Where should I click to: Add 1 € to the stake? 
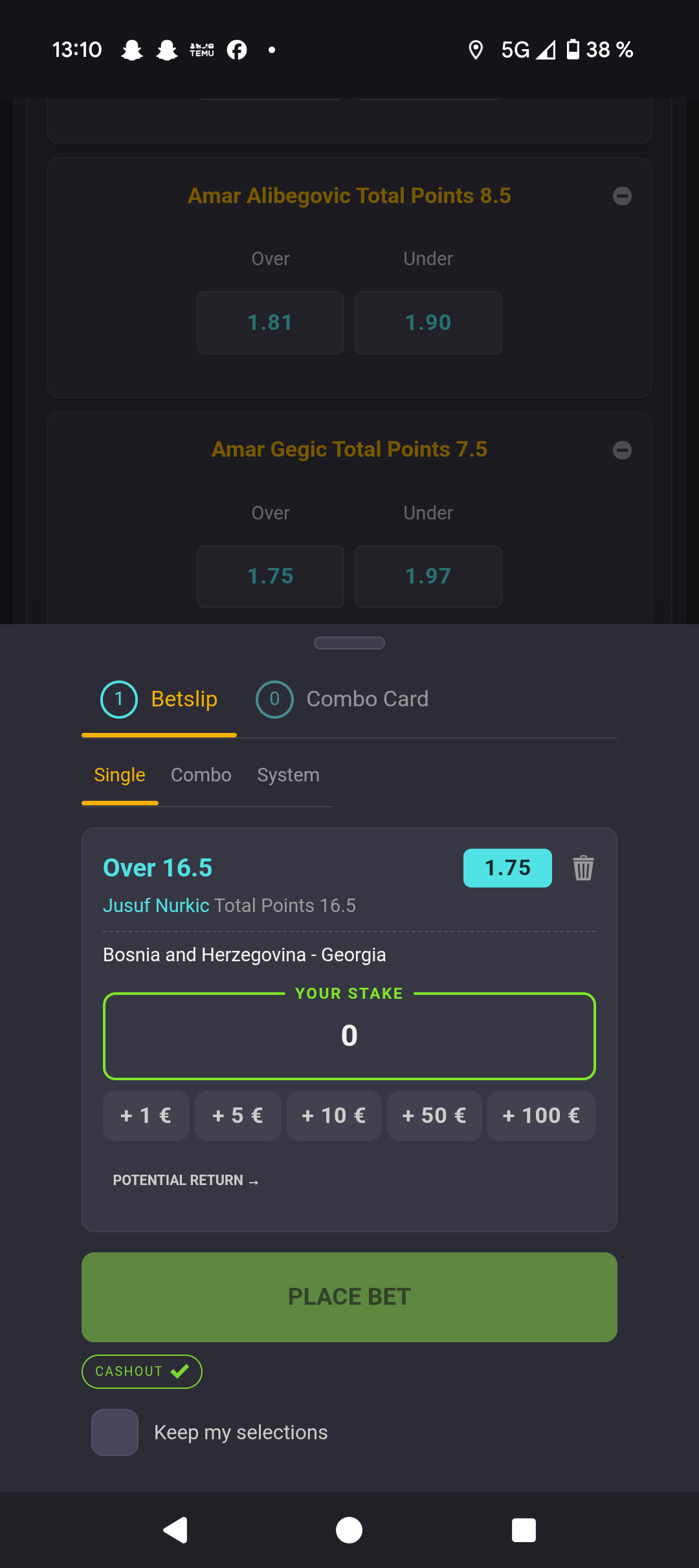coord(146,1115)
